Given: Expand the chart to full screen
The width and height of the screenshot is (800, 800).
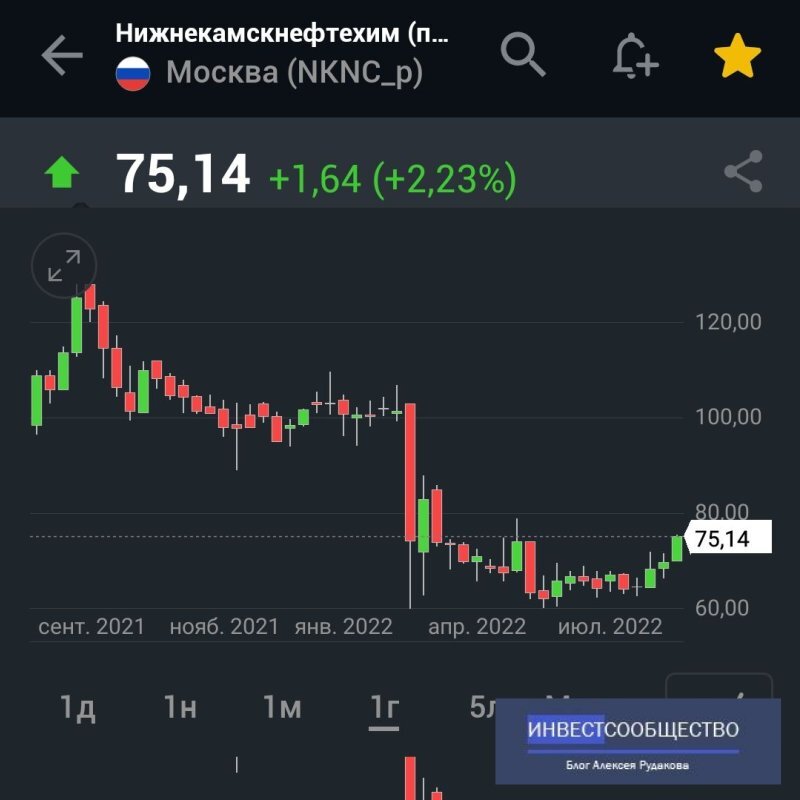Looking at the screenshot, I should [x=64, y=266].
